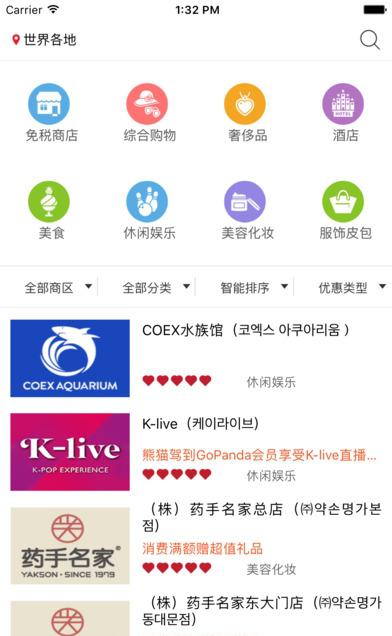
Task: Go to the 美食 category
Action: pos(49,211)
